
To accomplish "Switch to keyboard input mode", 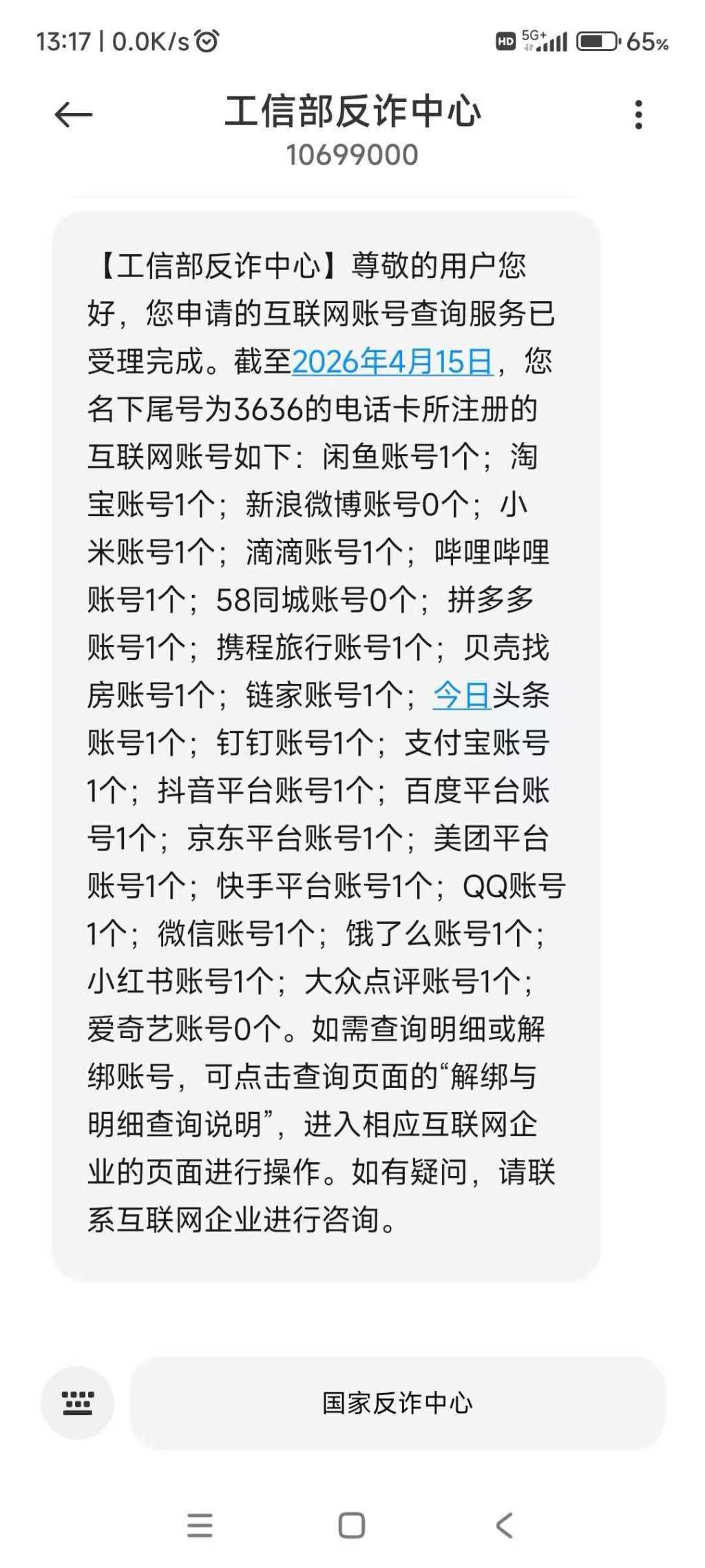I will (x=77, y=1403).
